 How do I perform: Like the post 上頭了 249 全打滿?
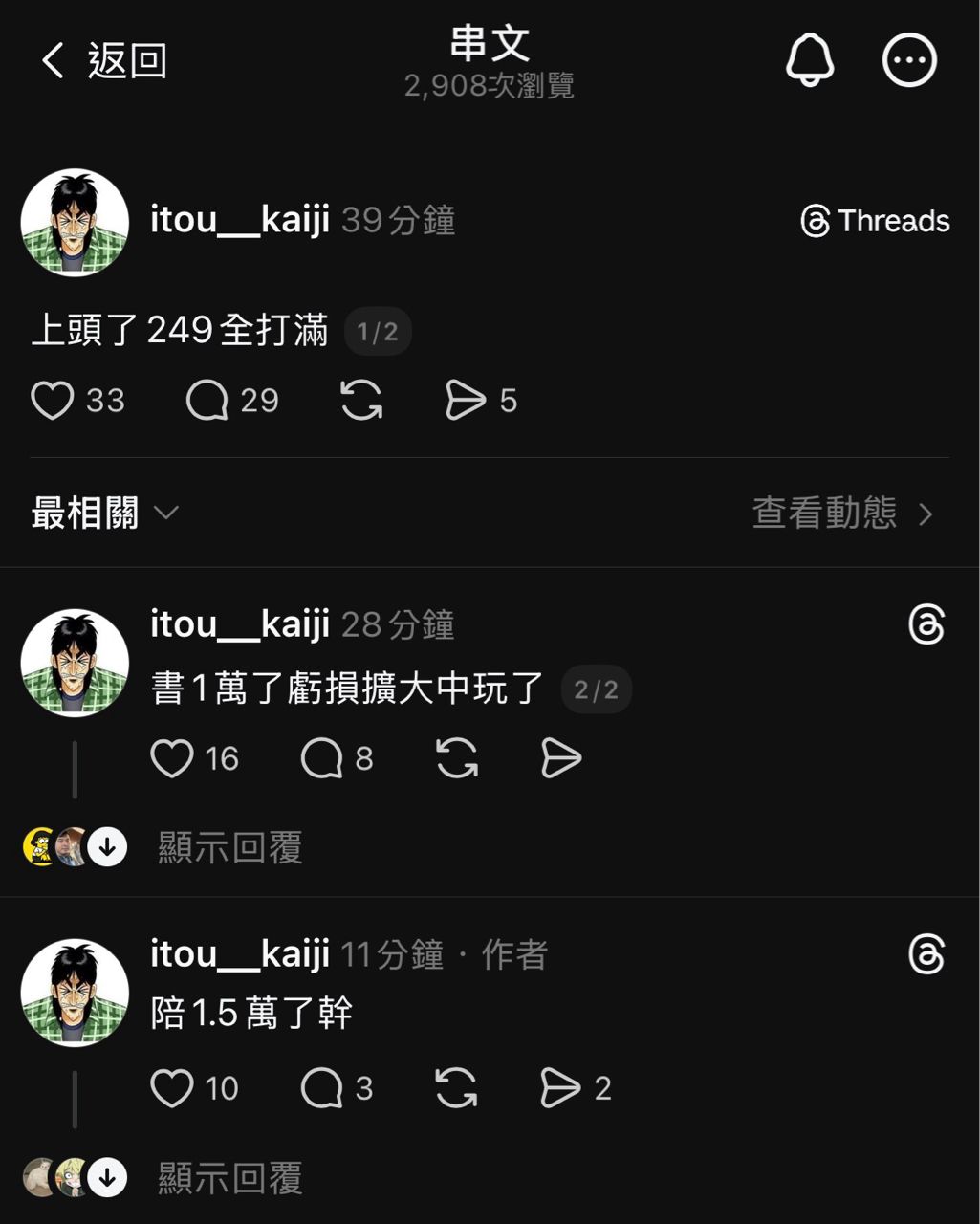pyautogui.click(x=53, y=401)
